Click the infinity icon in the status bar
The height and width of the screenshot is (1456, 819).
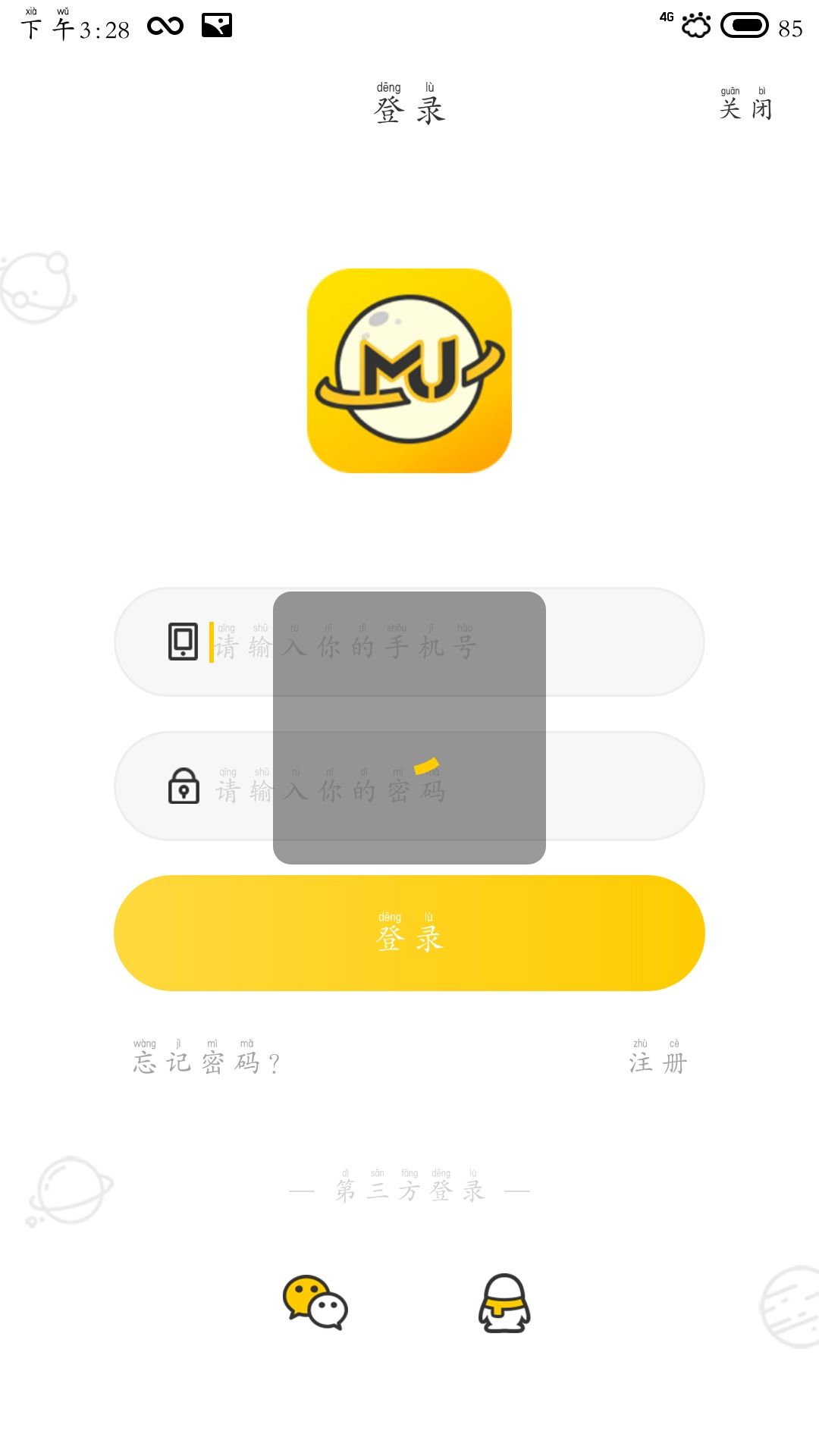click(165, 25)
